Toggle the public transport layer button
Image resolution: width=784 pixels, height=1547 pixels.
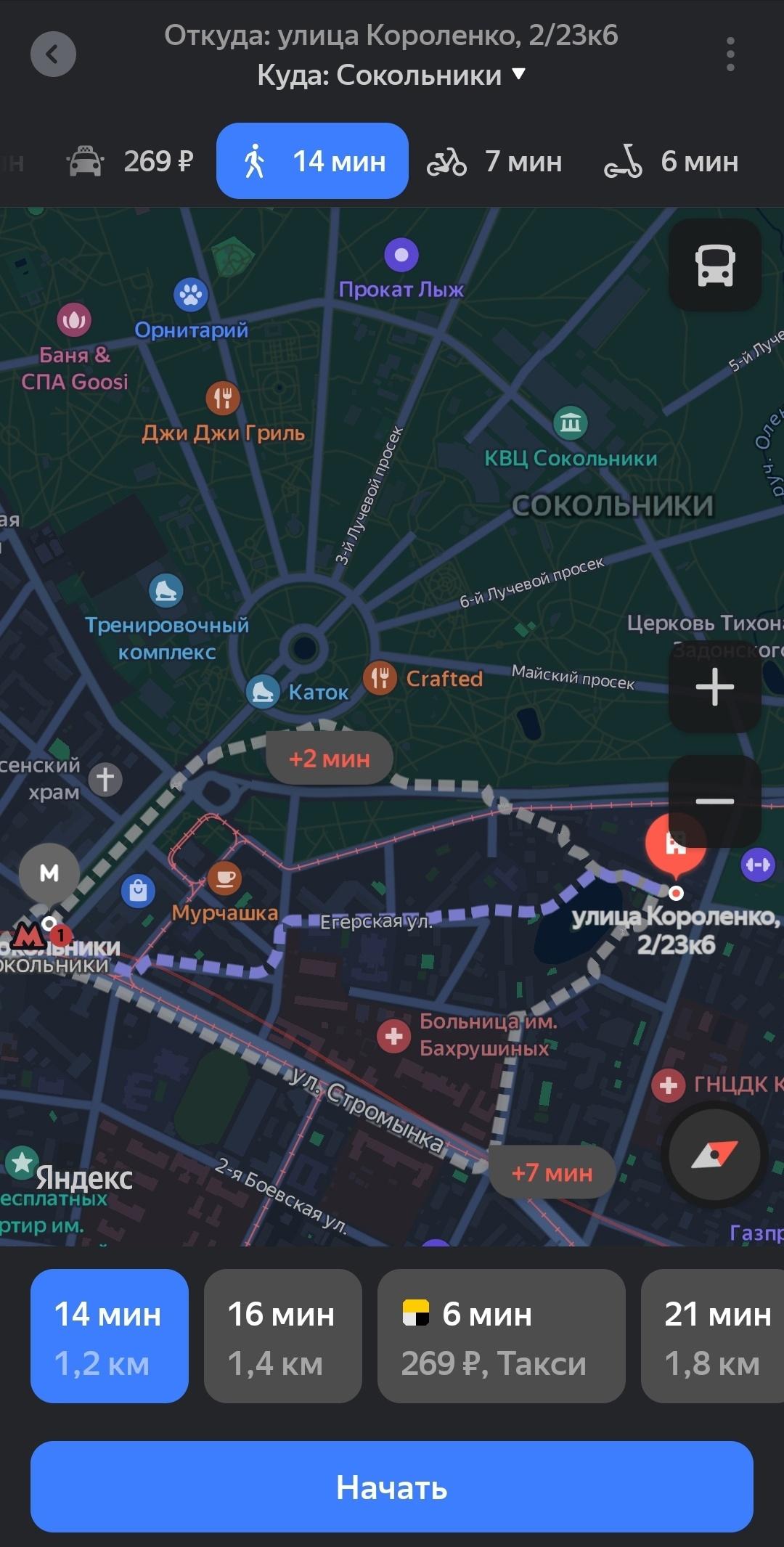[x=715, y=265]
